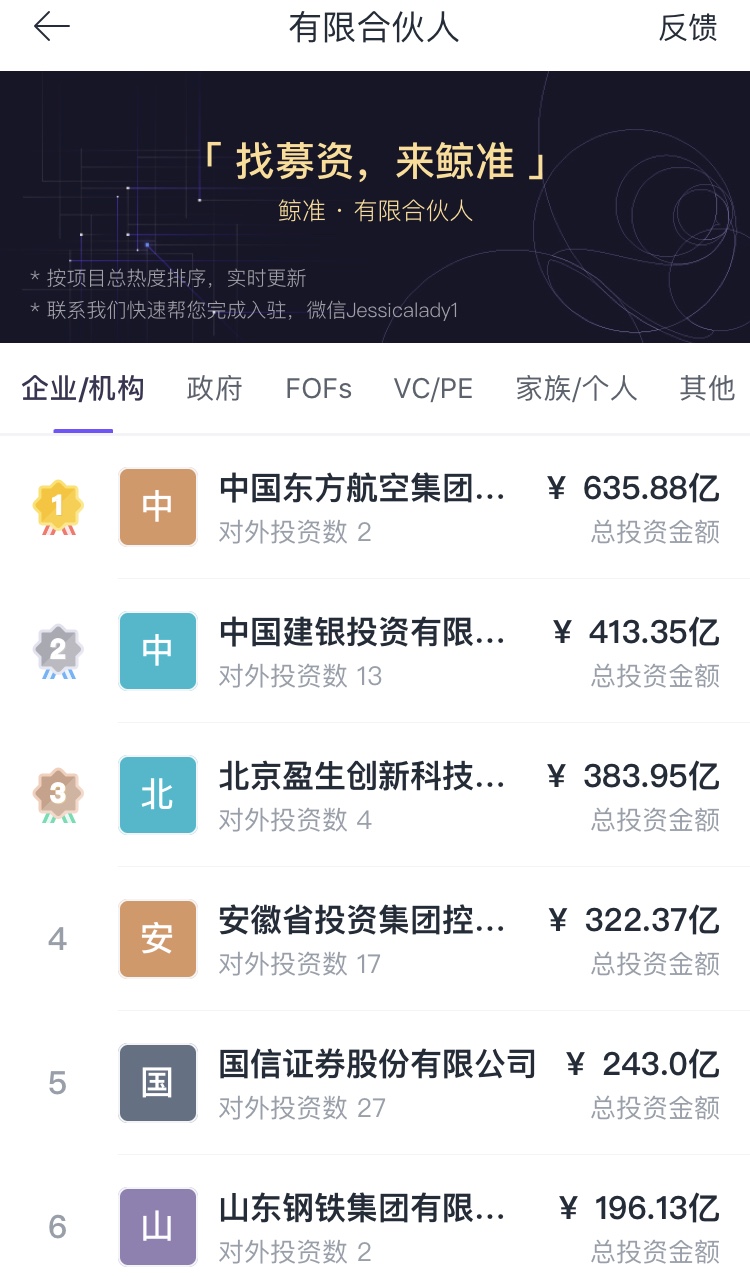Screen dimensions: 750x1277
Task: Switch to the FOFs tab
Action: 318,388
